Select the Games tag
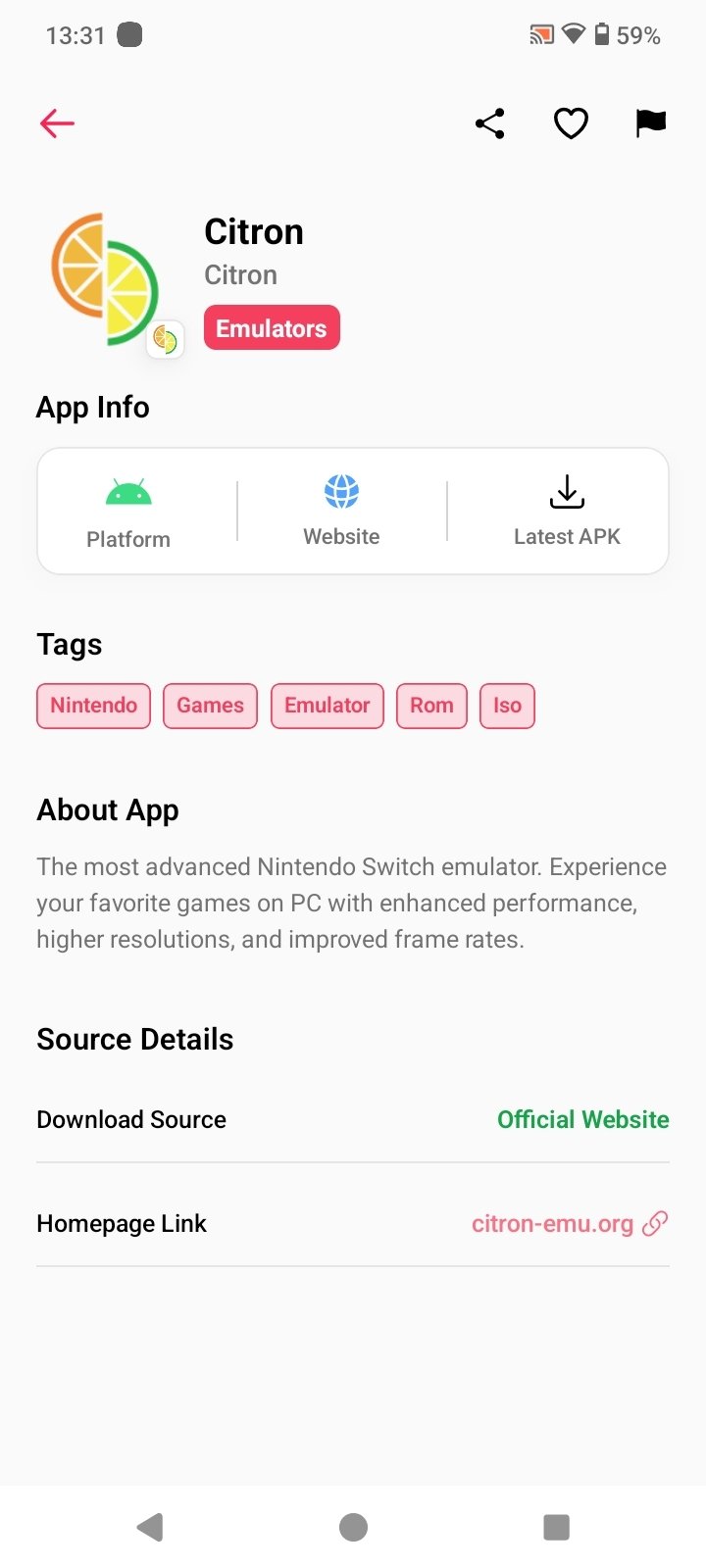This screenshot has height=1568, width=706. (x=210, y=706)
